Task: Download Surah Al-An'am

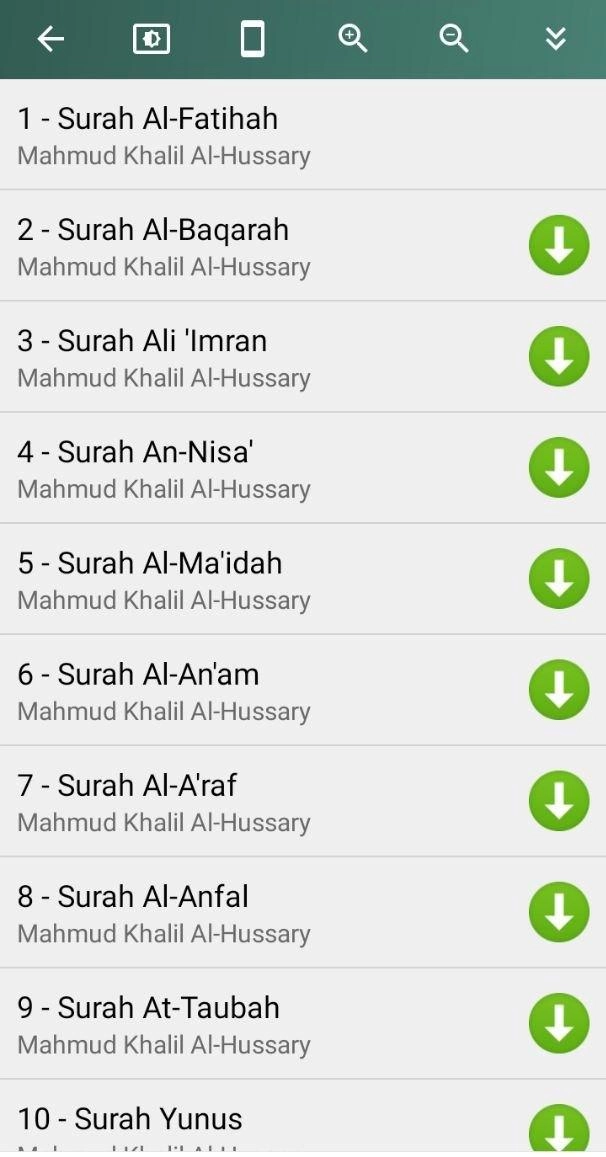Action: (559, 689)
